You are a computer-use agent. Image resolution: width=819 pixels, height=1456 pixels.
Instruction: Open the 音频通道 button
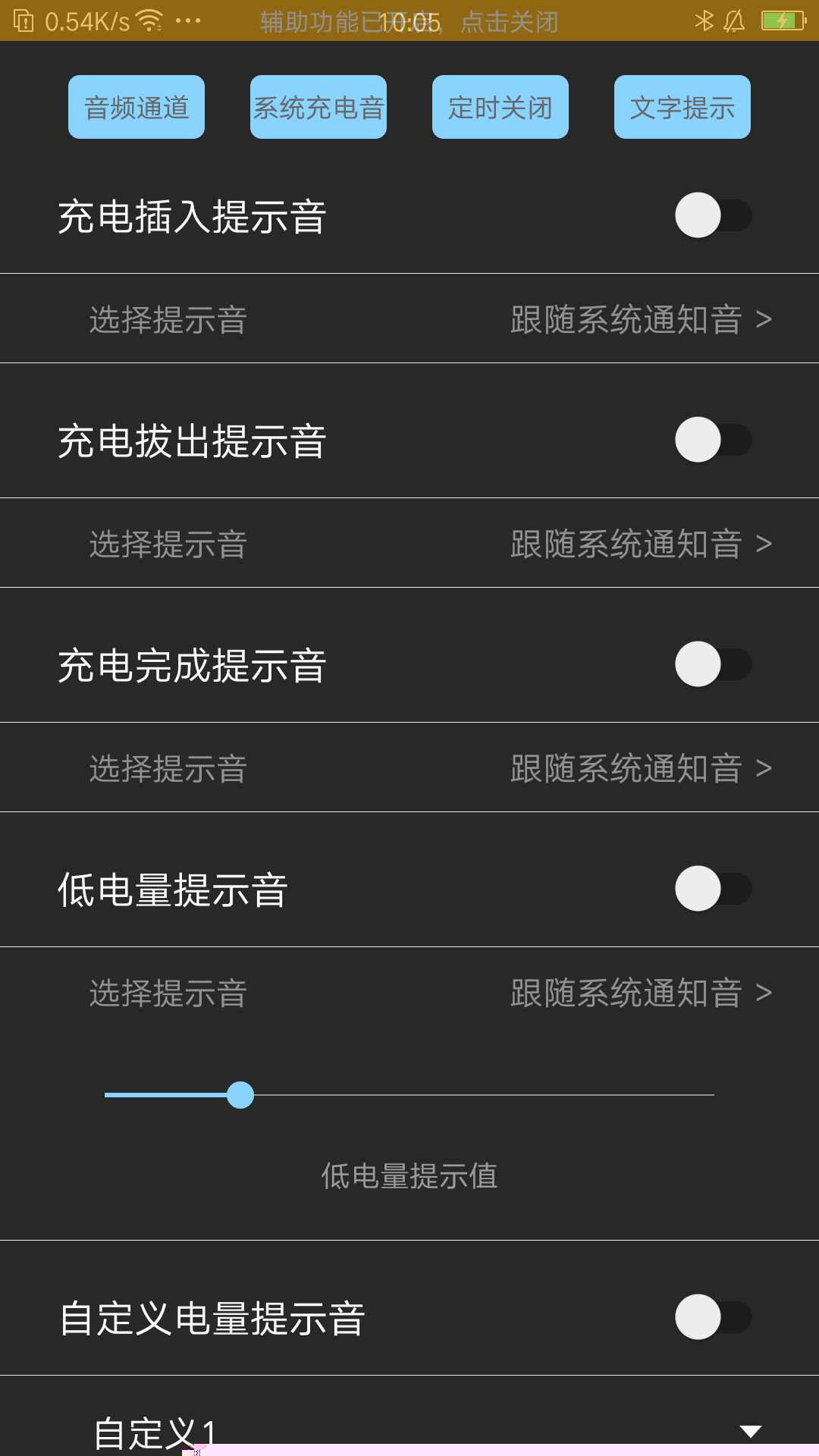coord(136,107)
